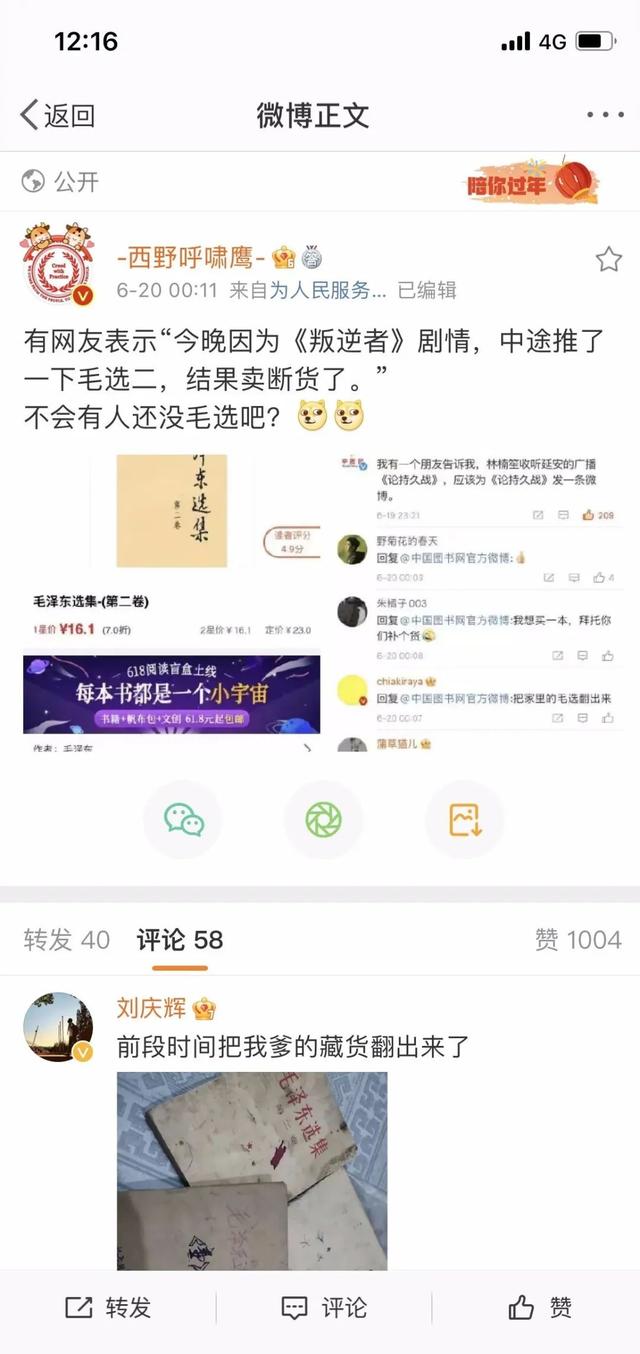
Task: Write a comment using bottom 评论
Action: coord(324,1307)
